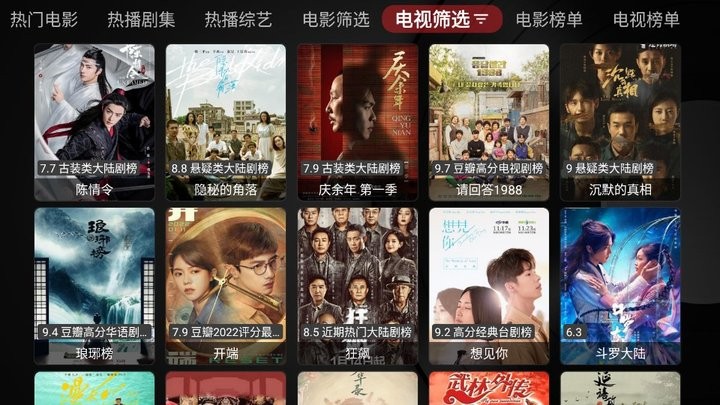Viewport: 720px width, 405px height.
Task: Select 庆余年 第一季
Action: click(357, 120)
